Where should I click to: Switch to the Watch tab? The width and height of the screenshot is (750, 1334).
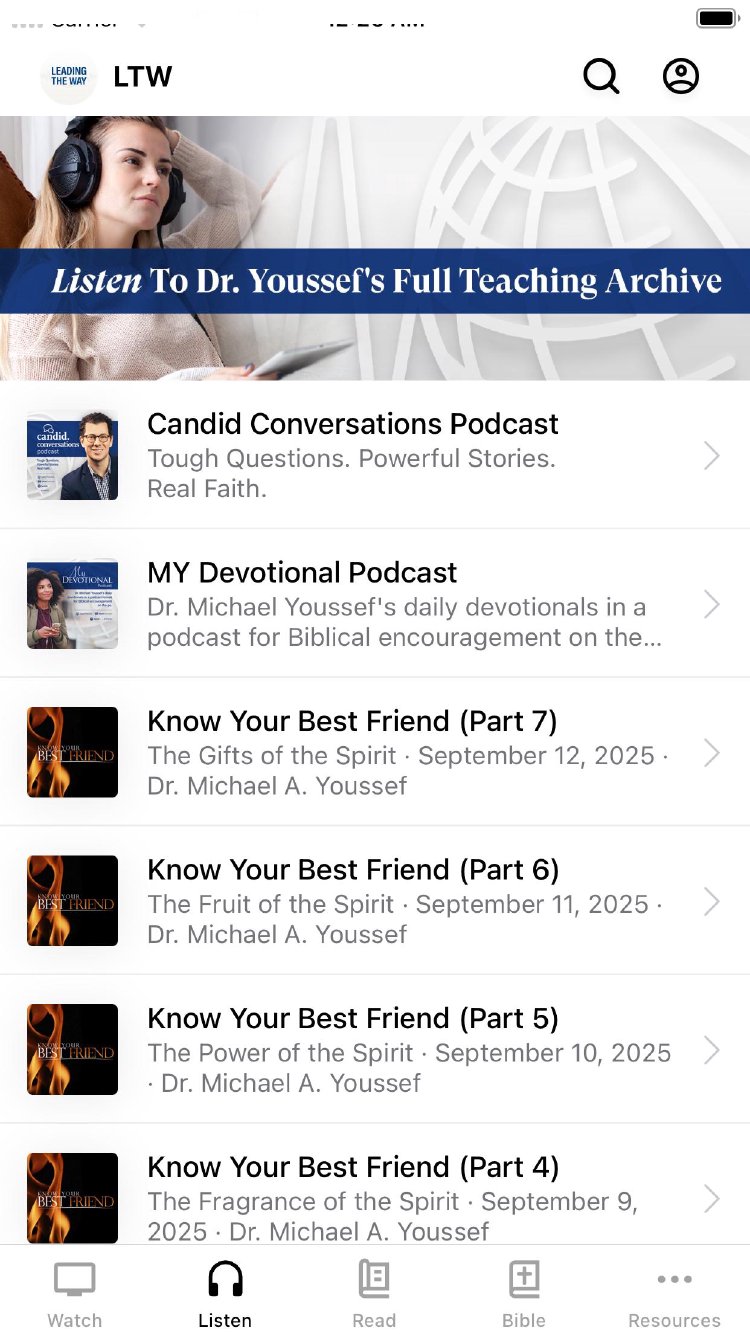click(x=75, y=1293)
